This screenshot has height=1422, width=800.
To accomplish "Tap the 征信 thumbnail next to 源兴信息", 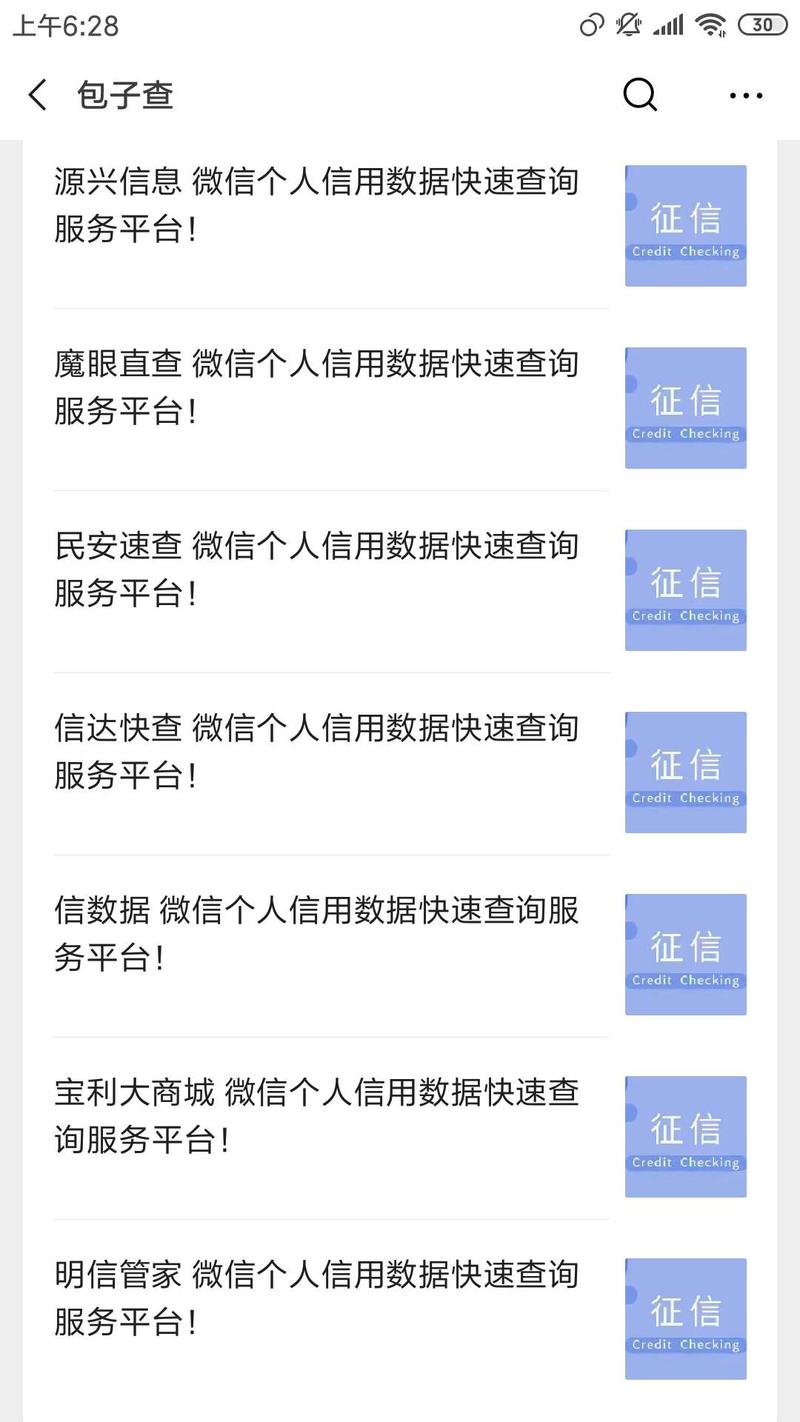I will point(685,224).
